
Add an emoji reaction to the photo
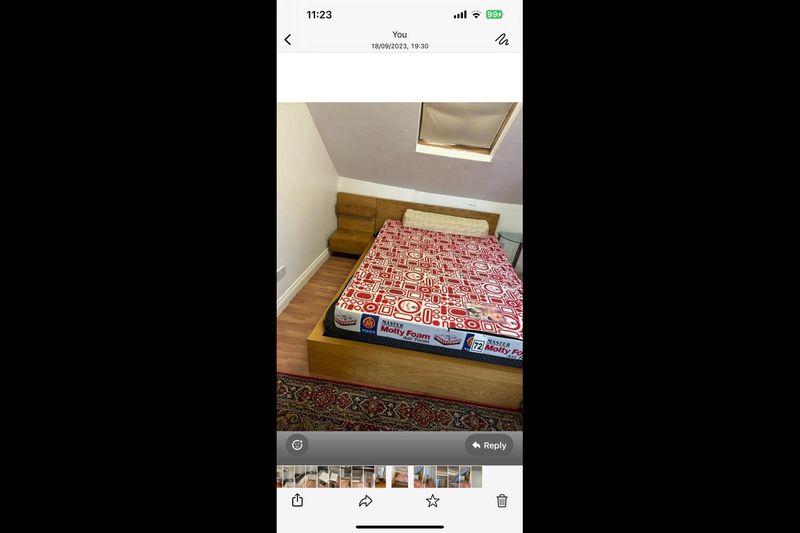pos(297,445)
